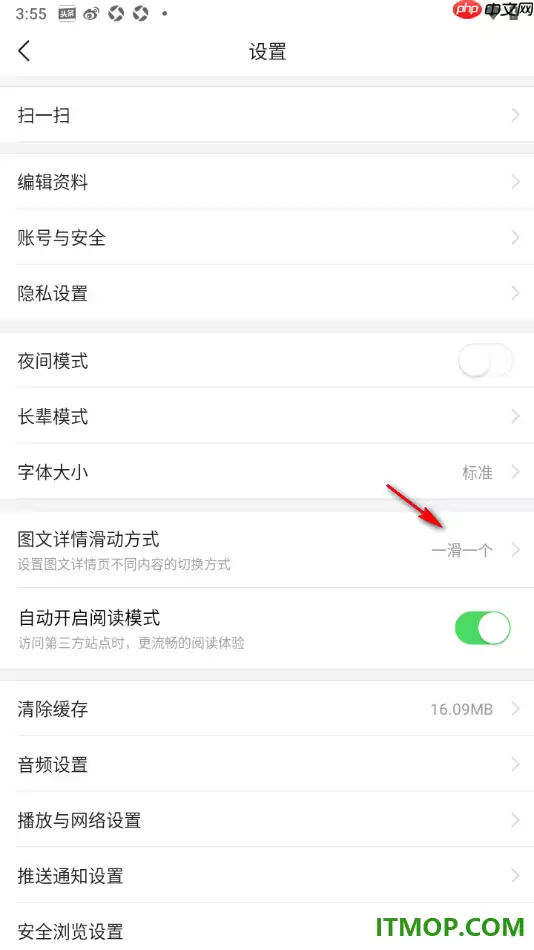Screen dimensions: 534x950
Task: Open 账号与安全 settings
Action: pos(267,238)
